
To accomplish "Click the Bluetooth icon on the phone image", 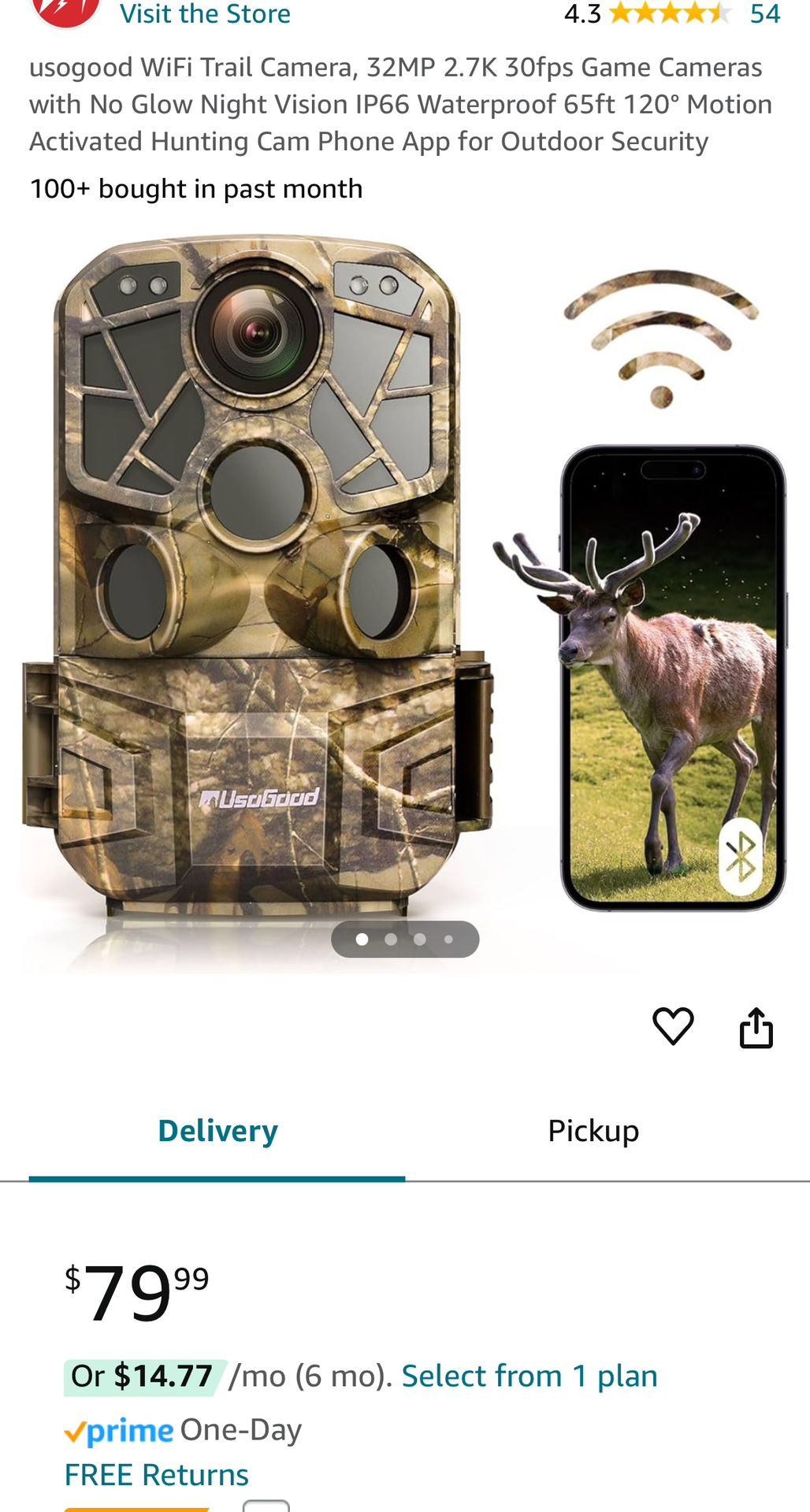I will click(x=739, y=856).
